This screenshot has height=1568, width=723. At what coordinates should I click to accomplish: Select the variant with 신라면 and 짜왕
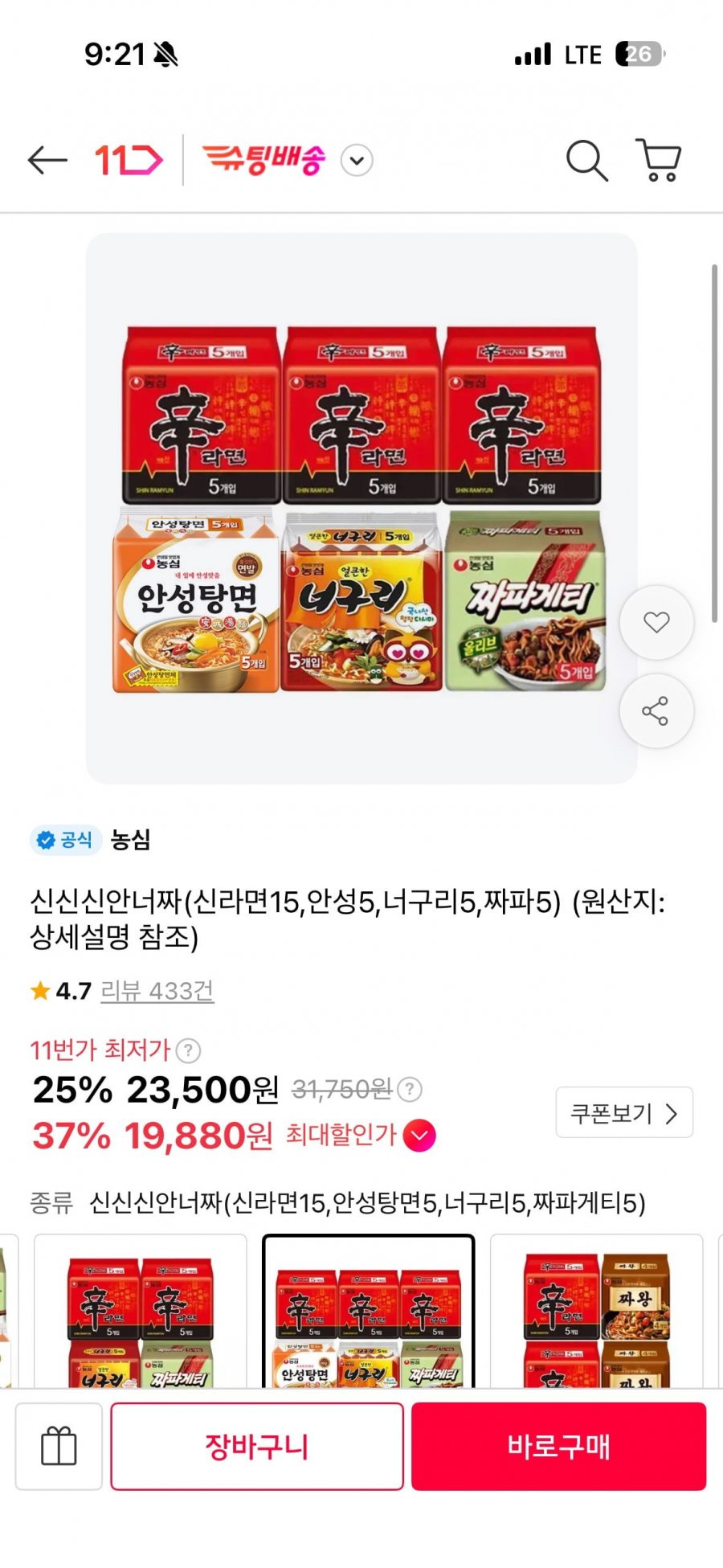(596, 1312)
